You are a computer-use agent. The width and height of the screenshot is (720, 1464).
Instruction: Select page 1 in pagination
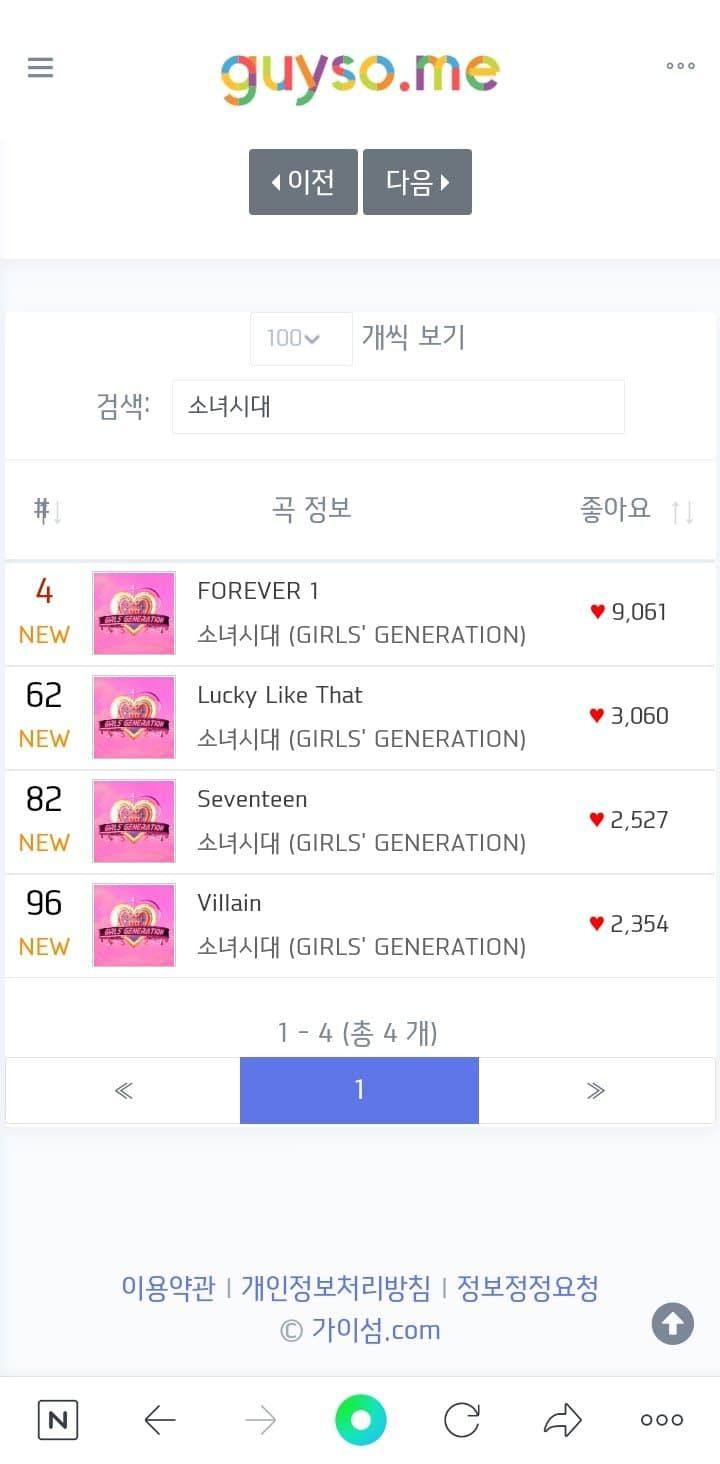point(359,1091)
